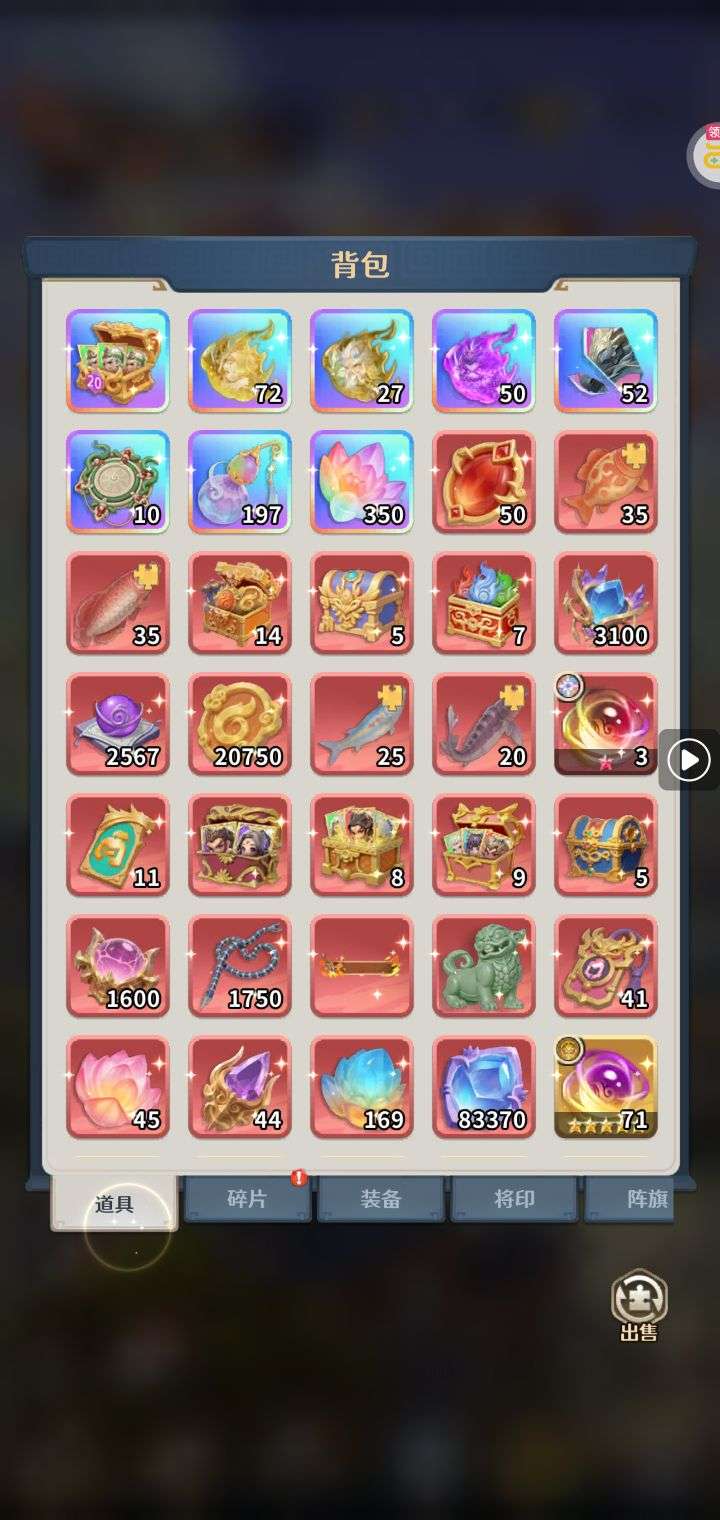Tap the starred purple orb item with 71

[606, 1088]
